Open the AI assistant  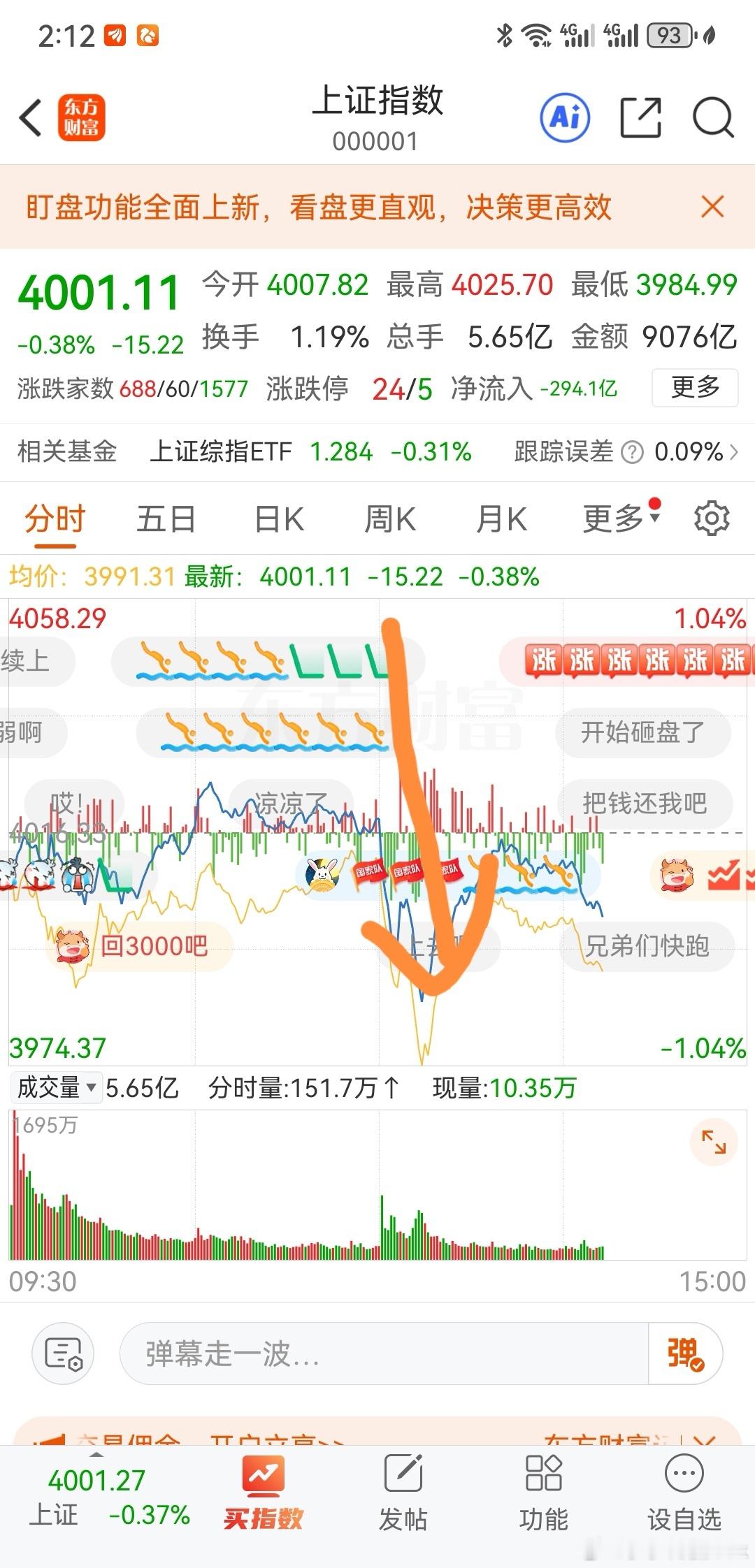563,117
